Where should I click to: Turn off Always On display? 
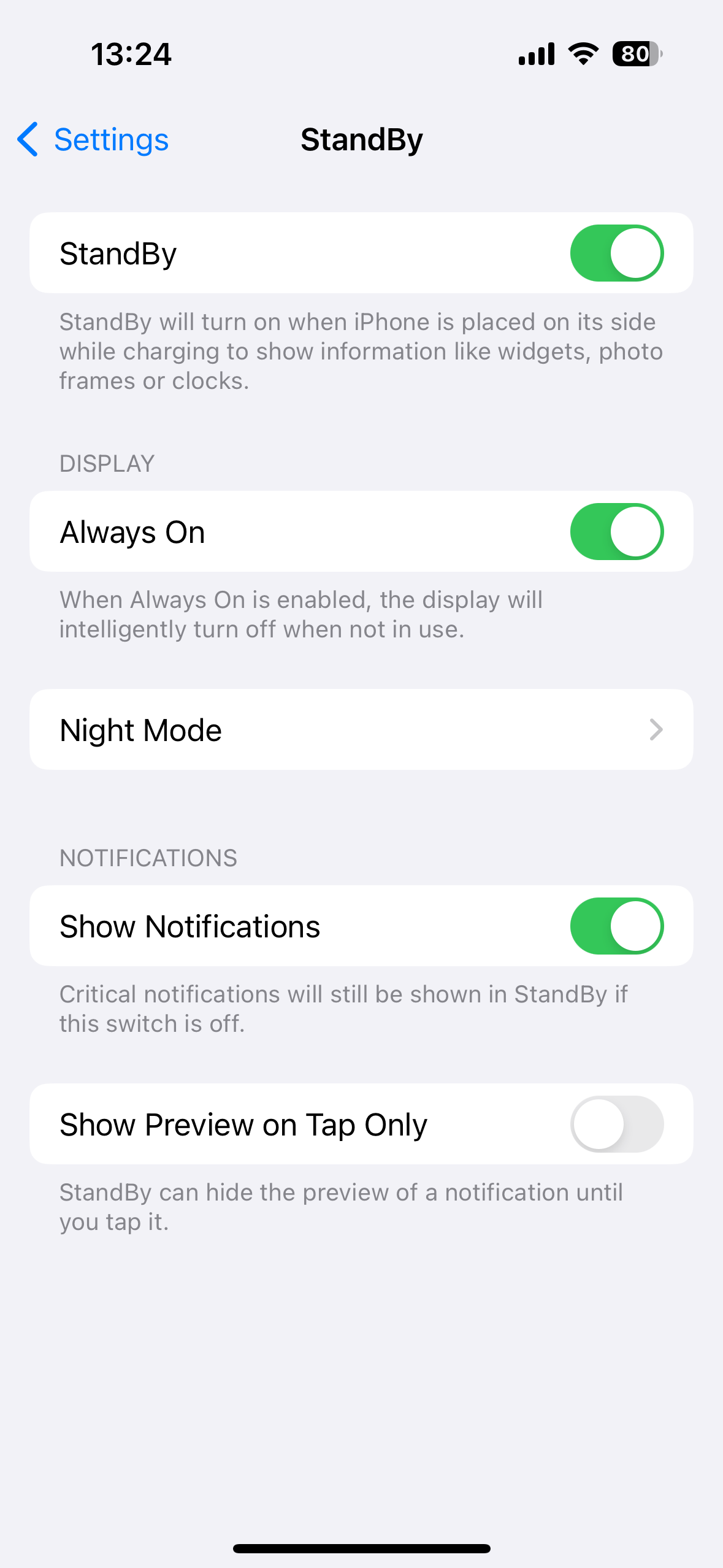(x=616, y=531)
